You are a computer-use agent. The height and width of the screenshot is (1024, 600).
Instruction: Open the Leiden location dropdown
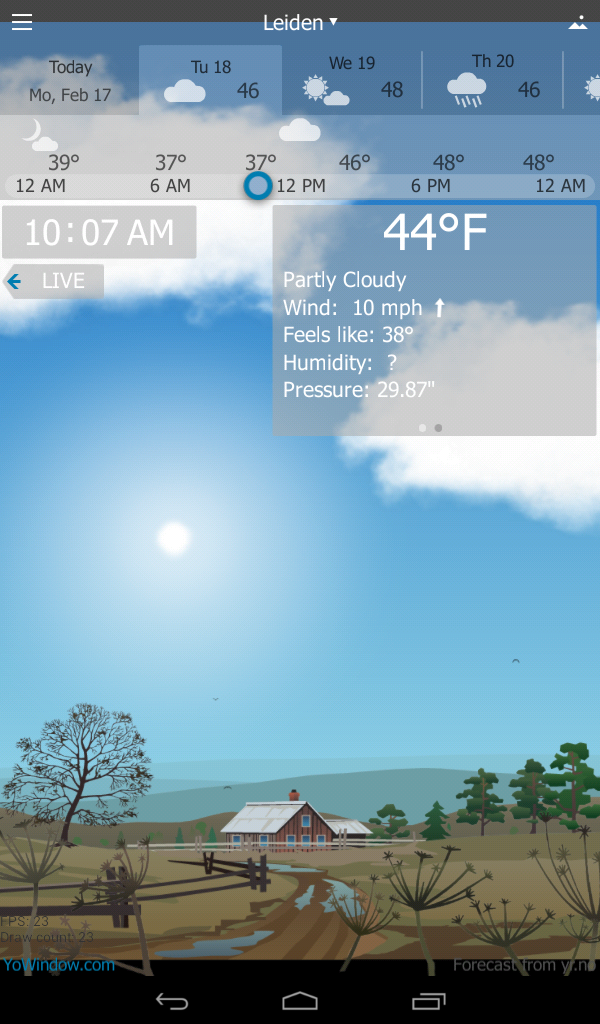(x=300, y=22)
